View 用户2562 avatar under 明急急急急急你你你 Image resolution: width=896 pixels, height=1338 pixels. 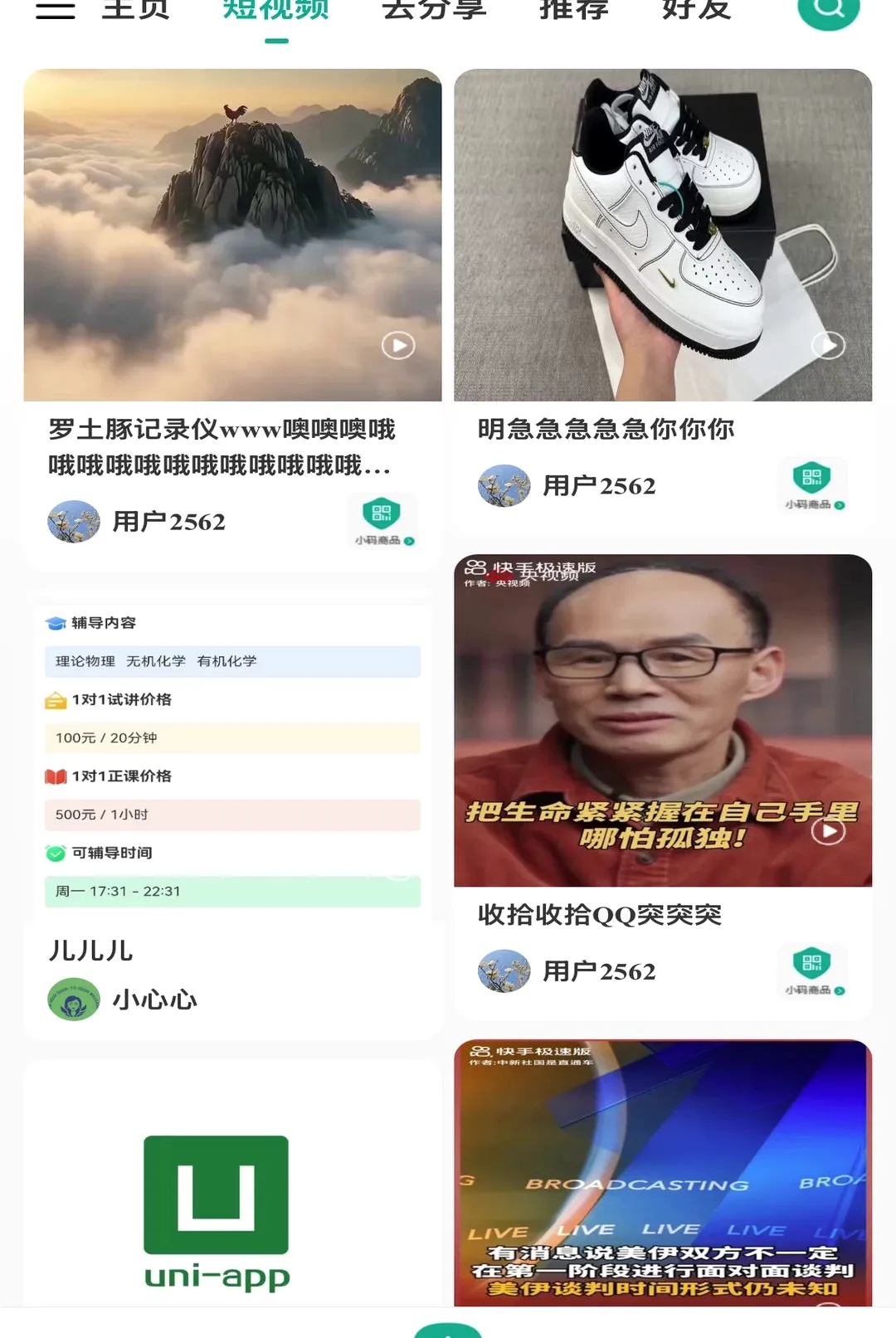tap(504, 485)
